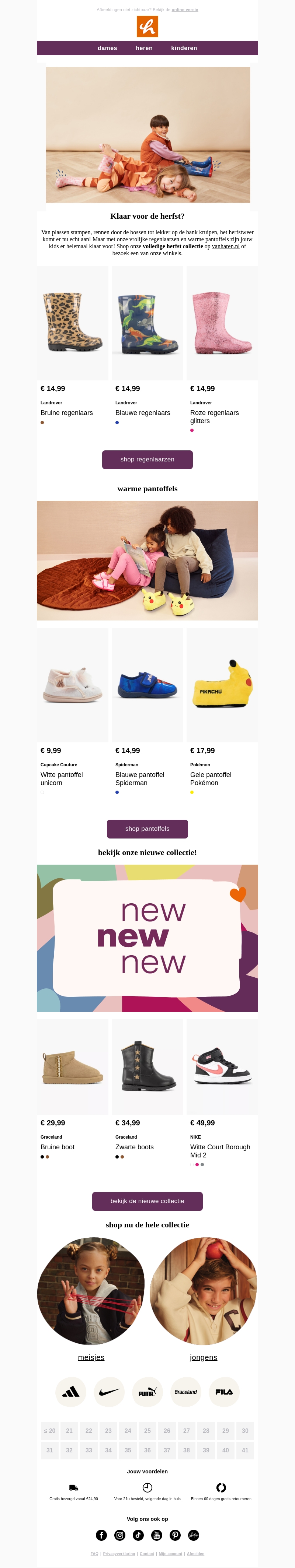Open the meisjes collection
Viewport: 295px width, 1568px height.
(91, 1357)
